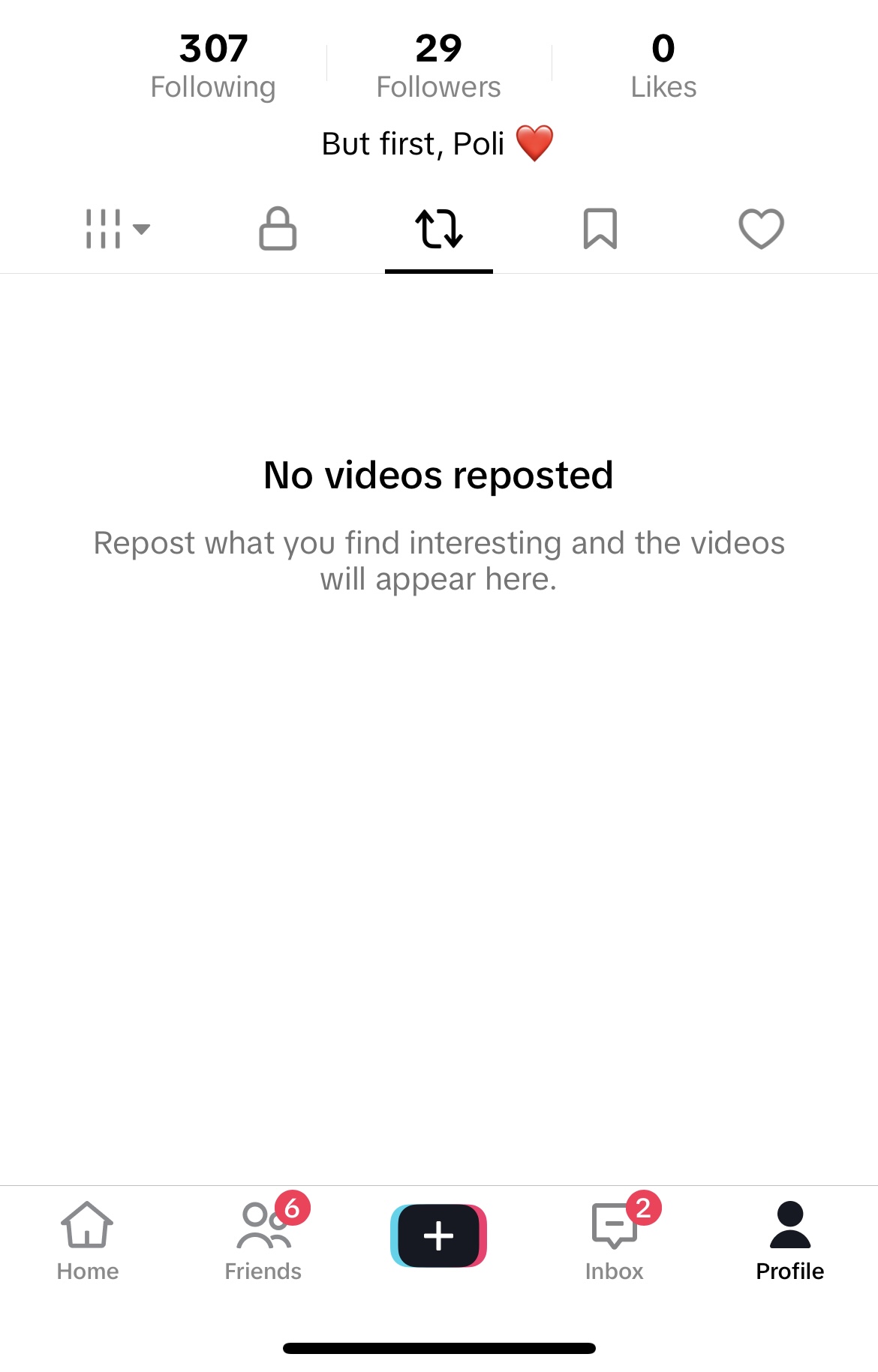Viewport: 878px width, 1372px height.
Task: Show the Likes count details
Action: [x=663, y=66]
